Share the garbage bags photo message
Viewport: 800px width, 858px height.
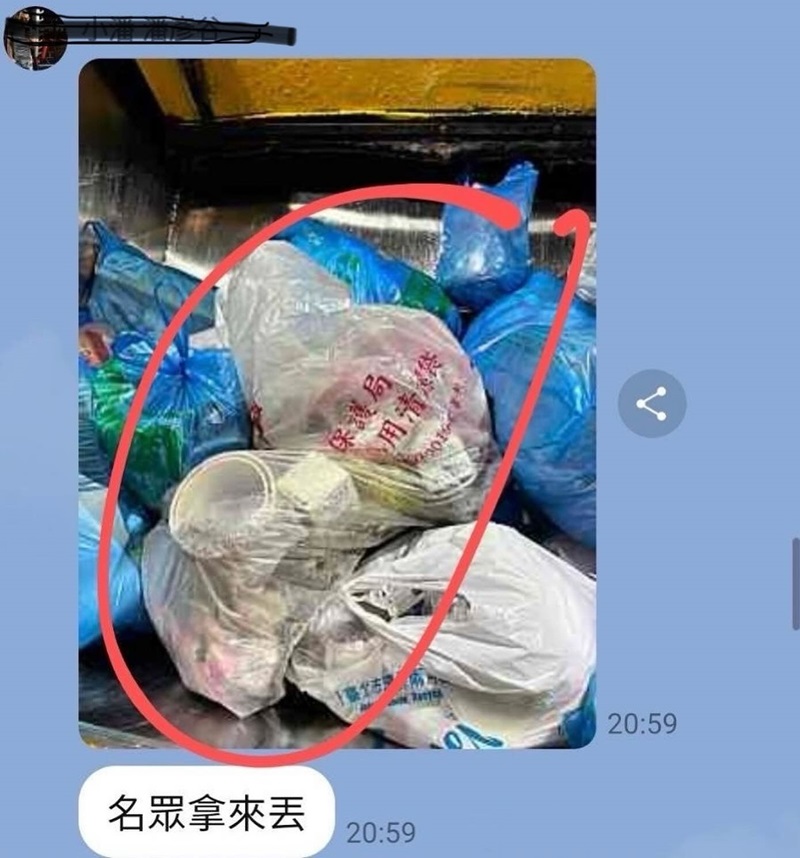(651, 404)
